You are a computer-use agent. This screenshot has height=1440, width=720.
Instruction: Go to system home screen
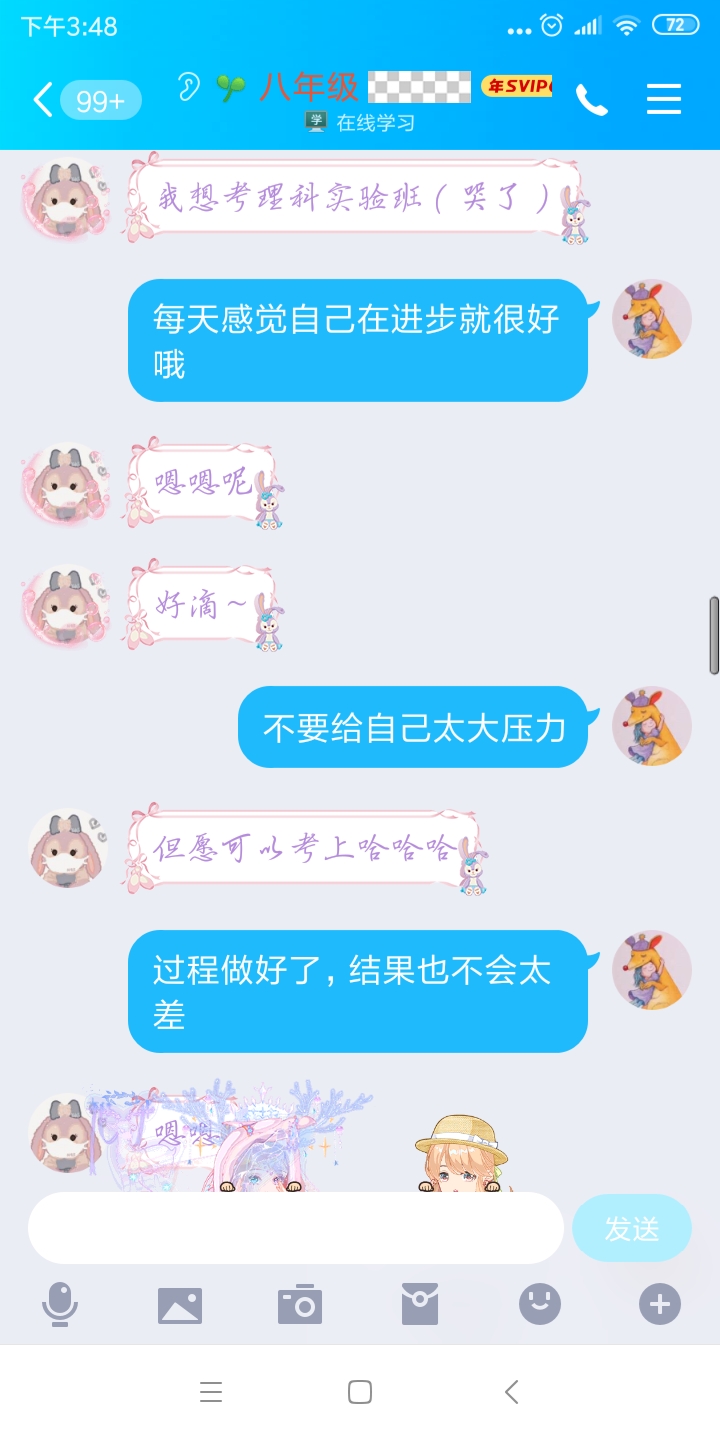point(360,1392)
